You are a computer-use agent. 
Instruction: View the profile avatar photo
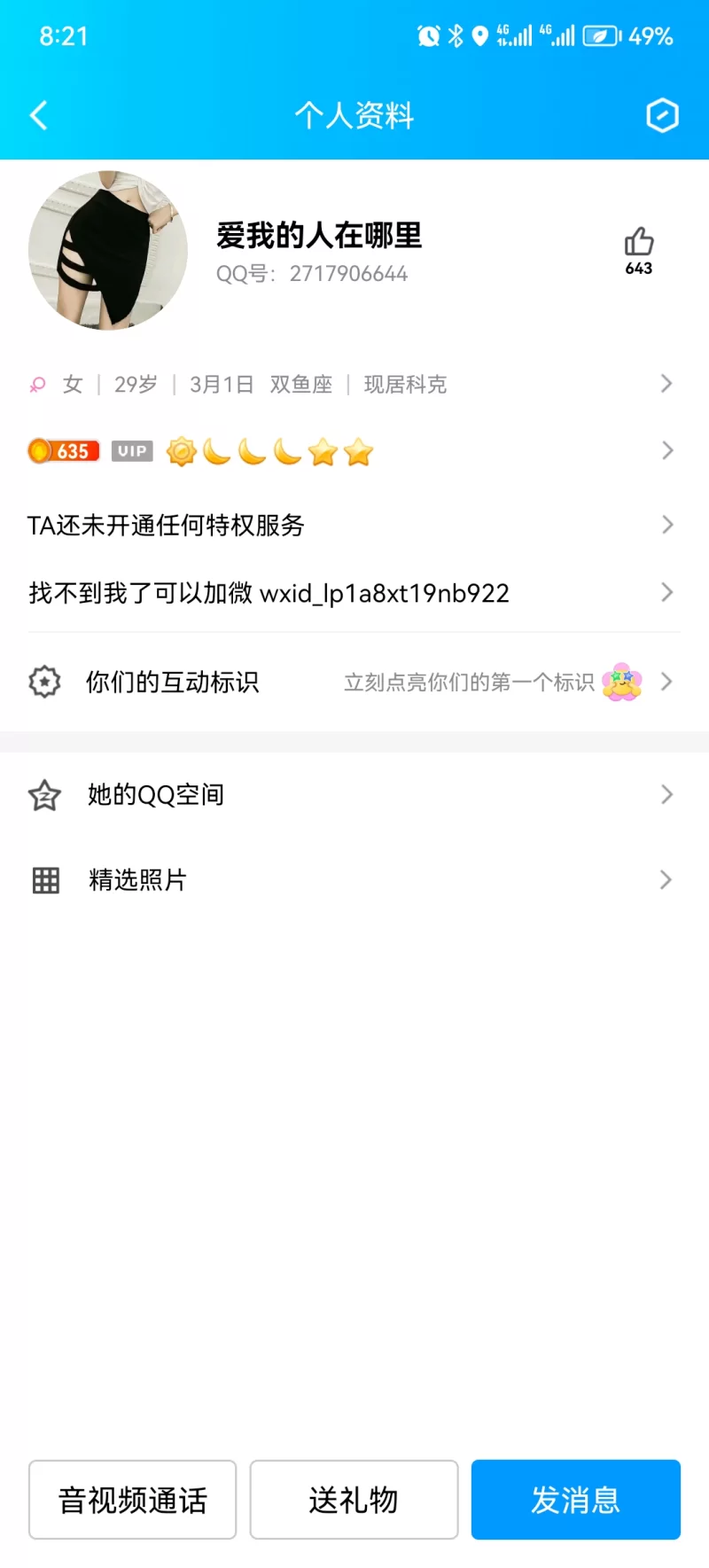108,250
